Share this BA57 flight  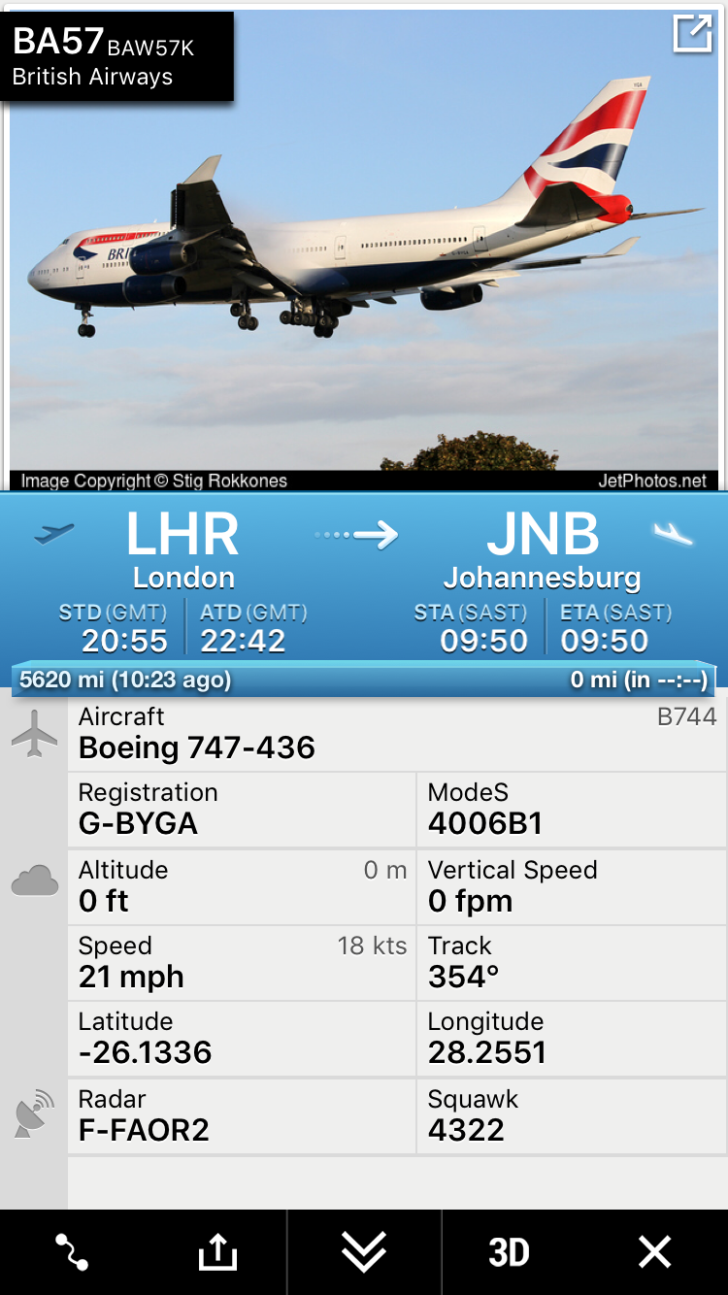(x=217, y=1252)
